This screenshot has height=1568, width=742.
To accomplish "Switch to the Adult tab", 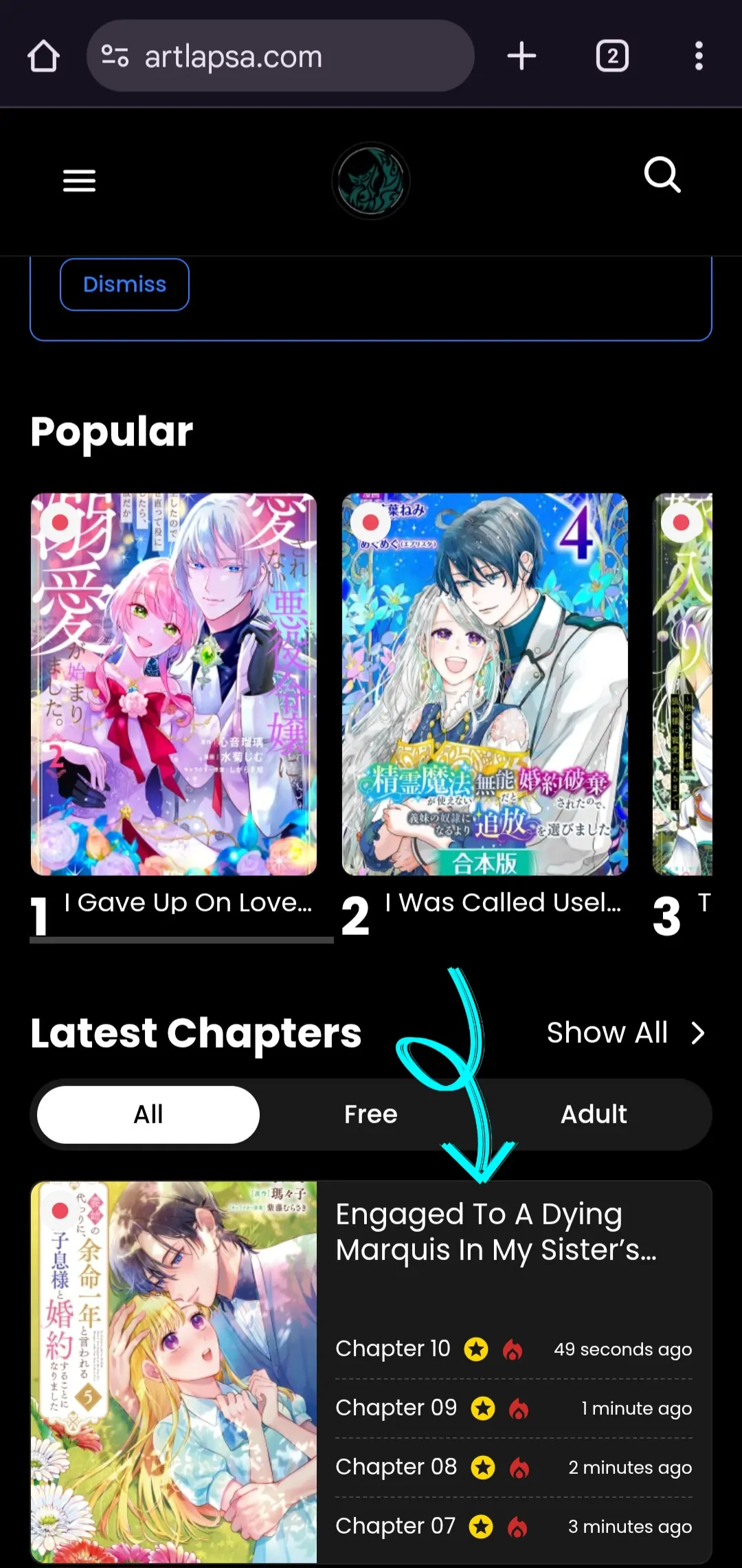I will (x=594, y=1114).
